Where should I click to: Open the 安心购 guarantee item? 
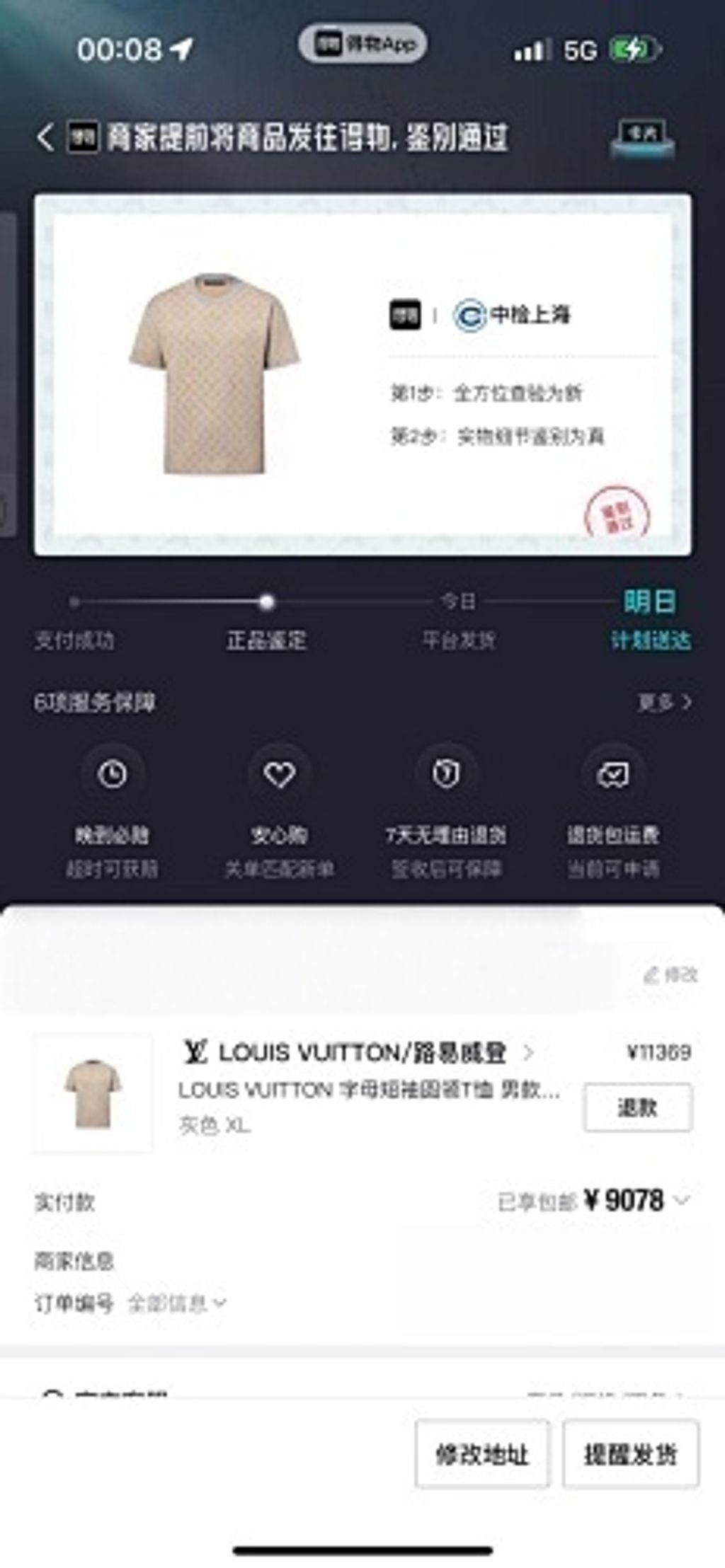[279, 812]
